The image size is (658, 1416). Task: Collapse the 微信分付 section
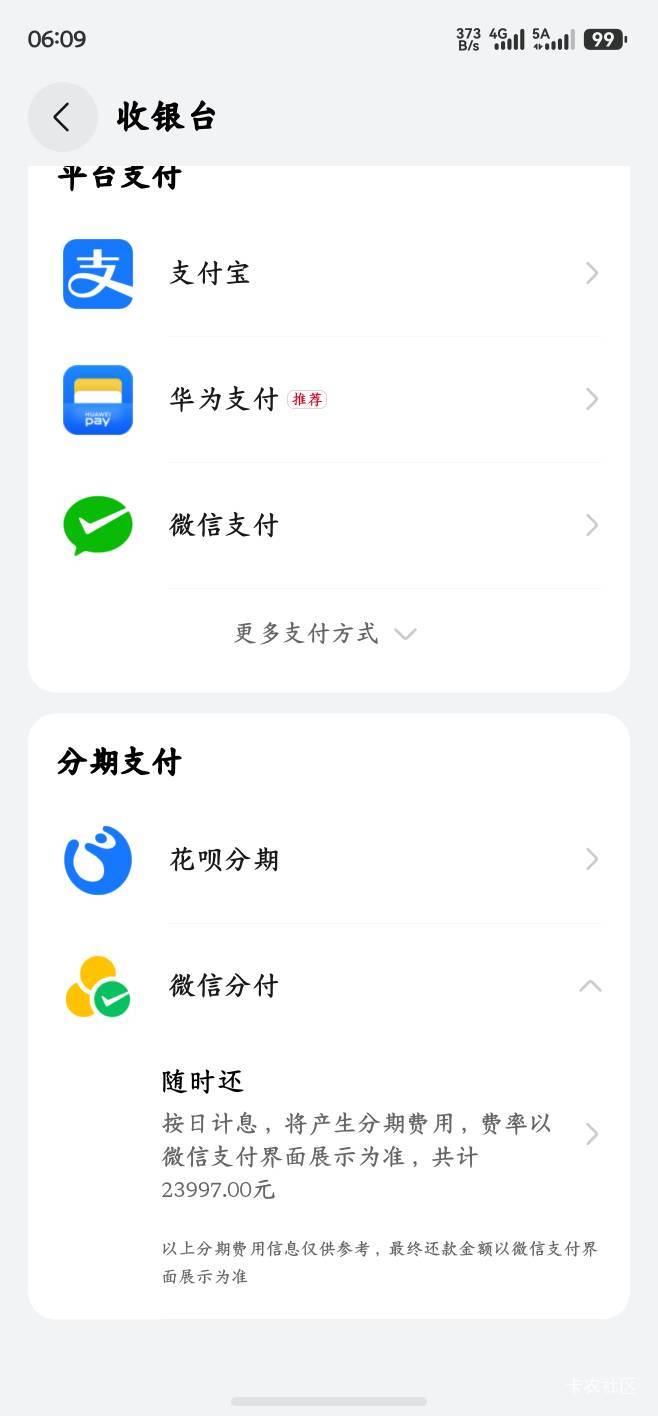(590, 986)
